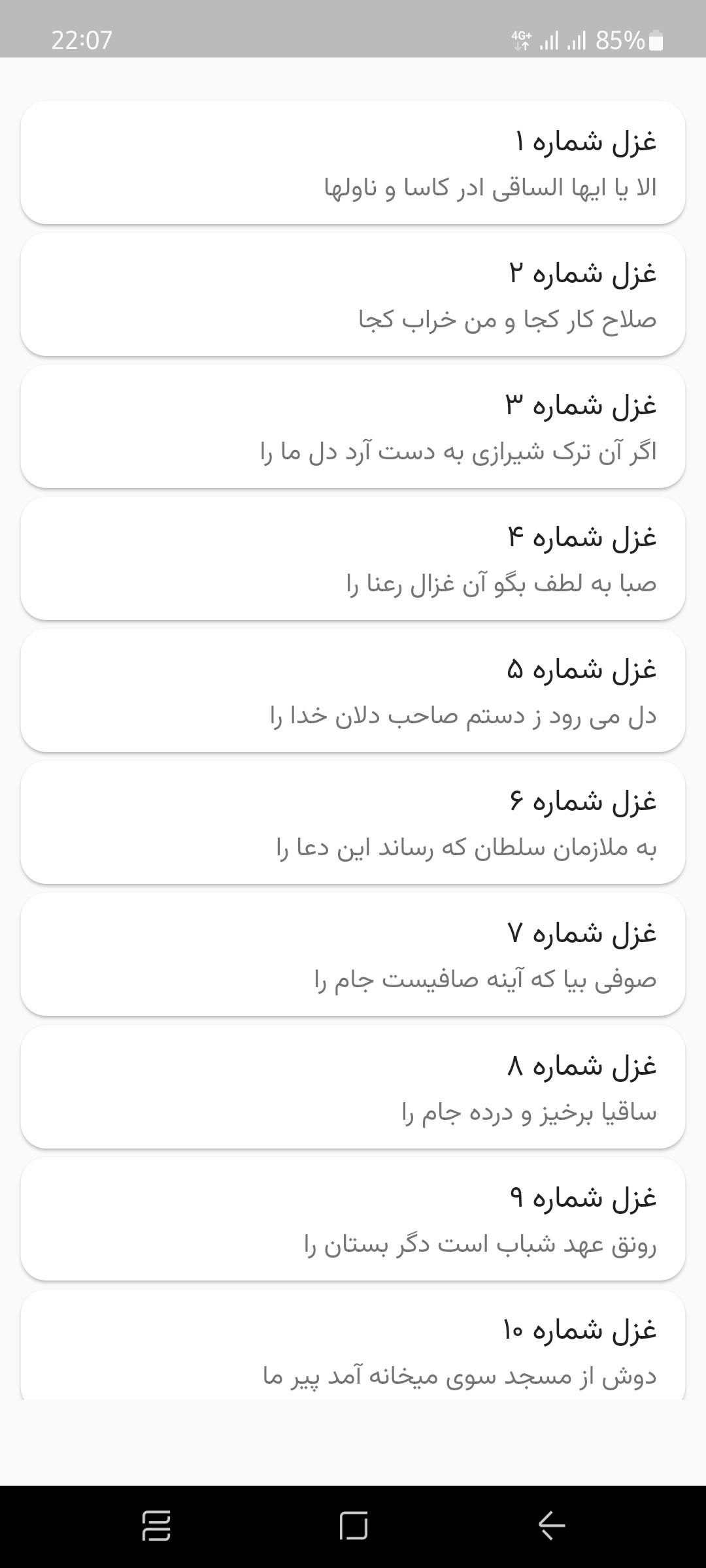Go back with the system back button
This screenshot has height=1568, width=706.
pos(551,1526)
